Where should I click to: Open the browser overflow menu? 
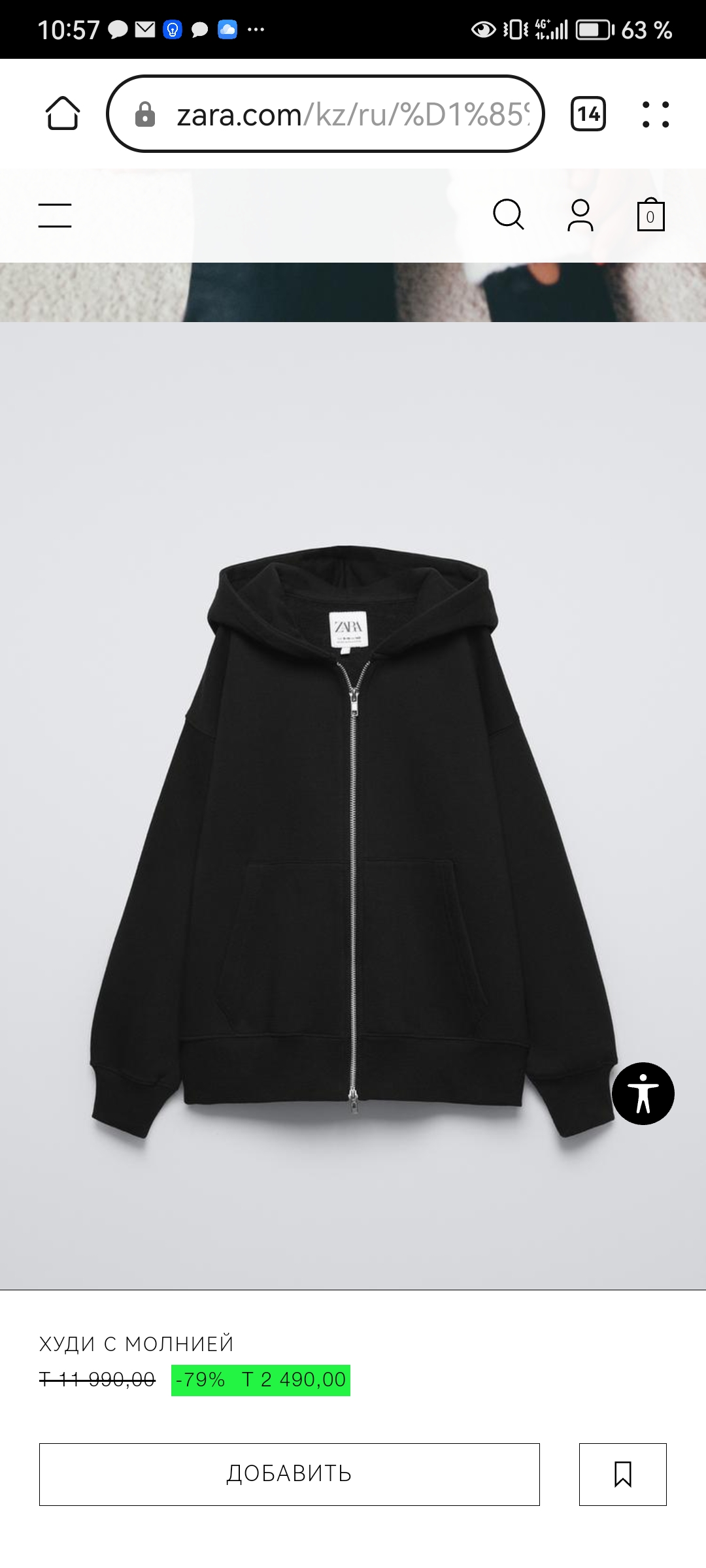click(x=656, y=114)
